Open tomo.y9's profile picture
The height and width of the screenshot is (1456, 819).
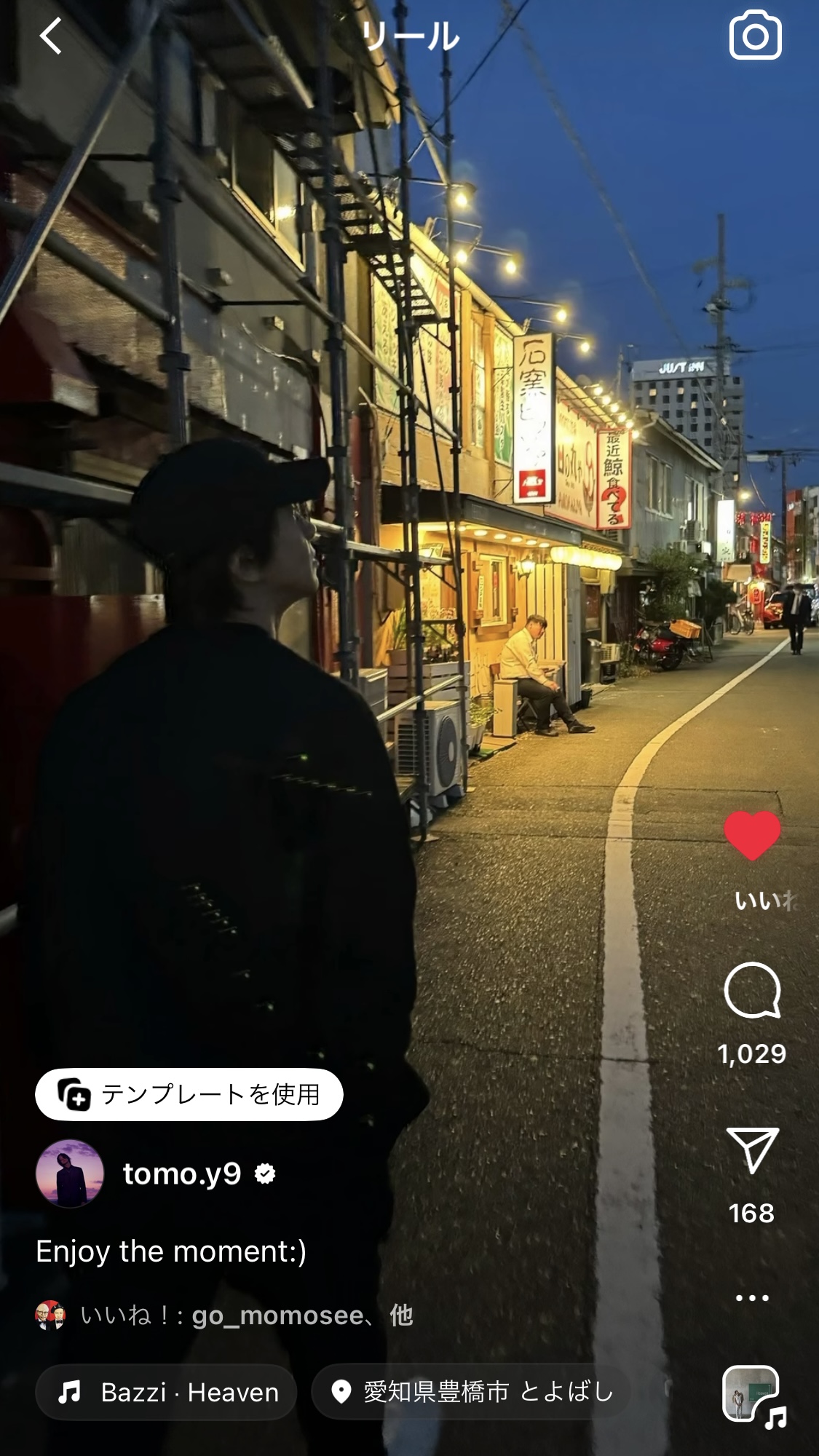click(70, 1174)
